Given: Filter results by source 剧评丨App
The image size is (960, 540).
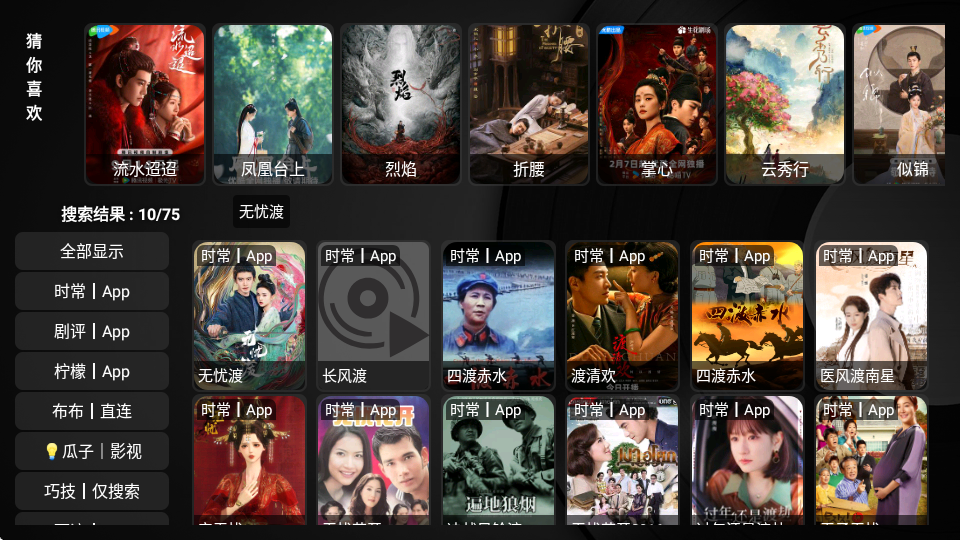Looking at the screenshot, I should click(x=92, y=331).
